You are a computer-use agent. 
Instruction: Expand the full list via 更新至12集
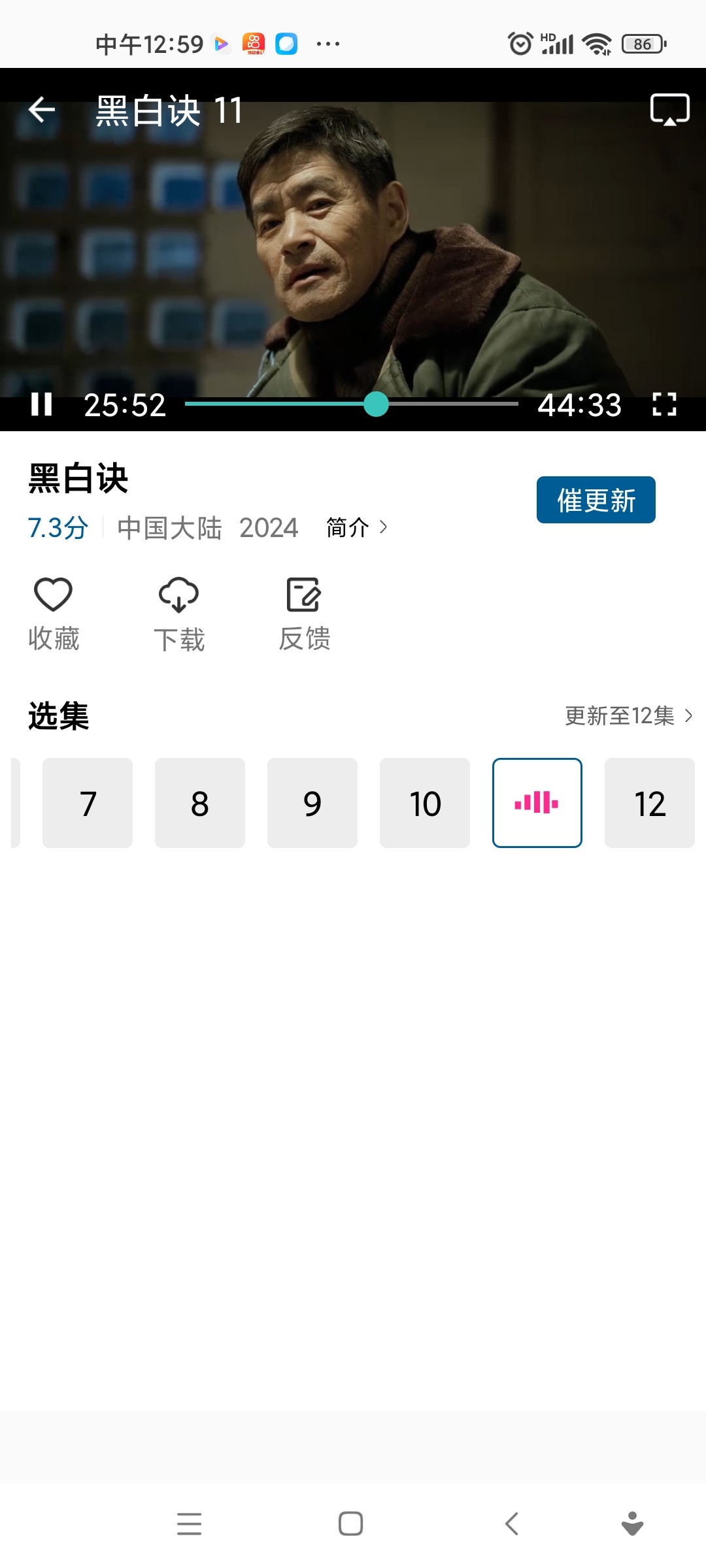[x=628, y=716]
